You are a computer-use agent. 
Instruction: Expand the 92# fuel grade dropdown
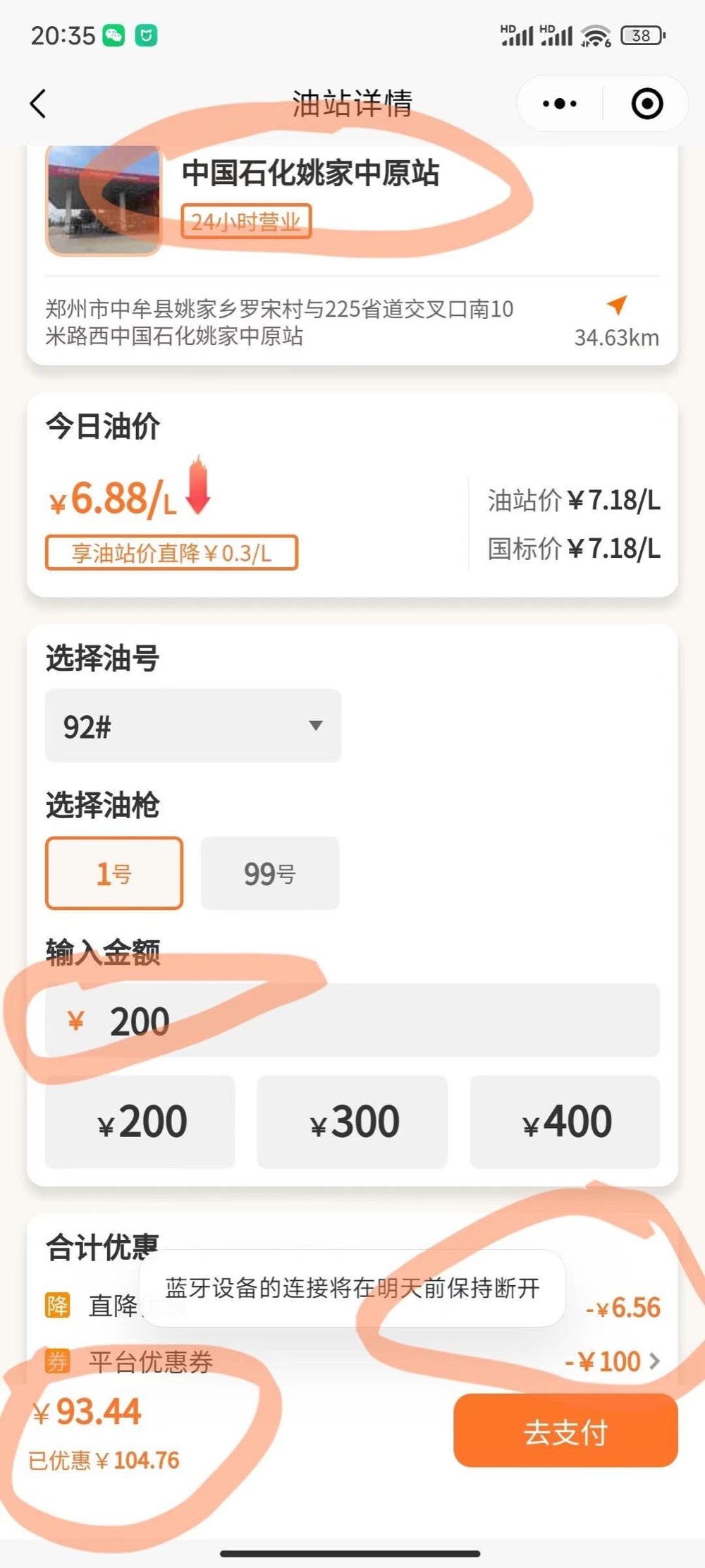193,725
